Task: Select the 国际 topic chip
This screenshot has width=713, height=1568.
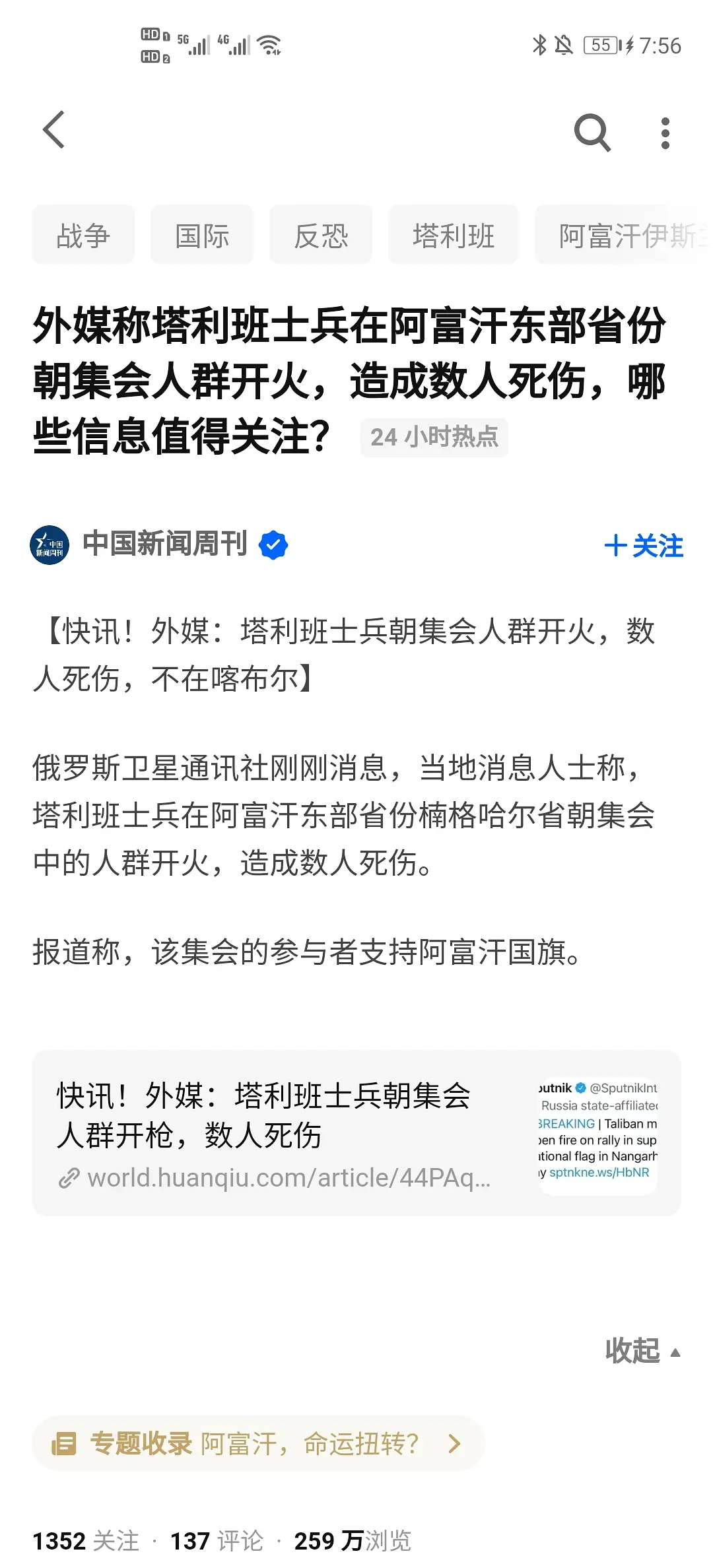Action: coord(202,236)
